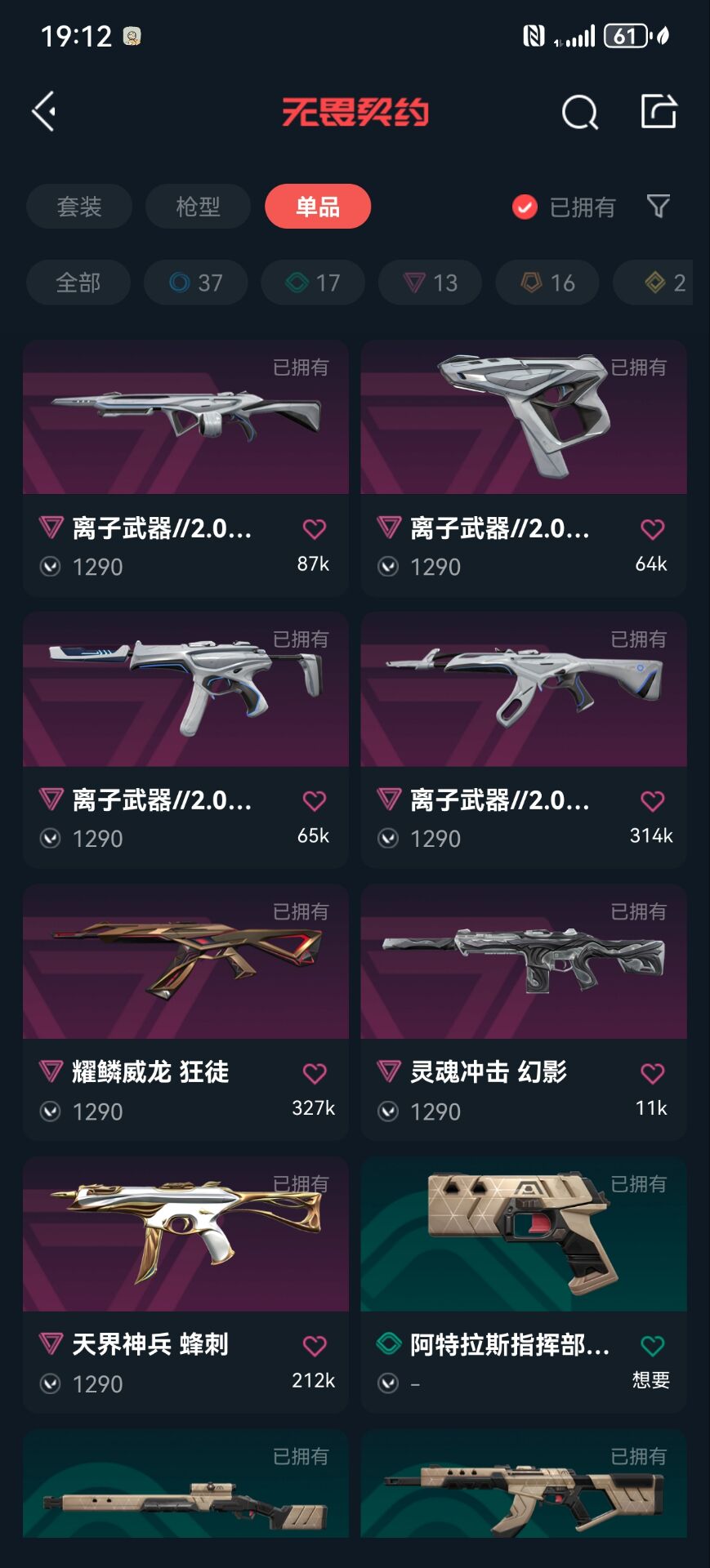
Task: Switch to the 套装 tab
Action: pyautogui.click(x=79, y=207)
